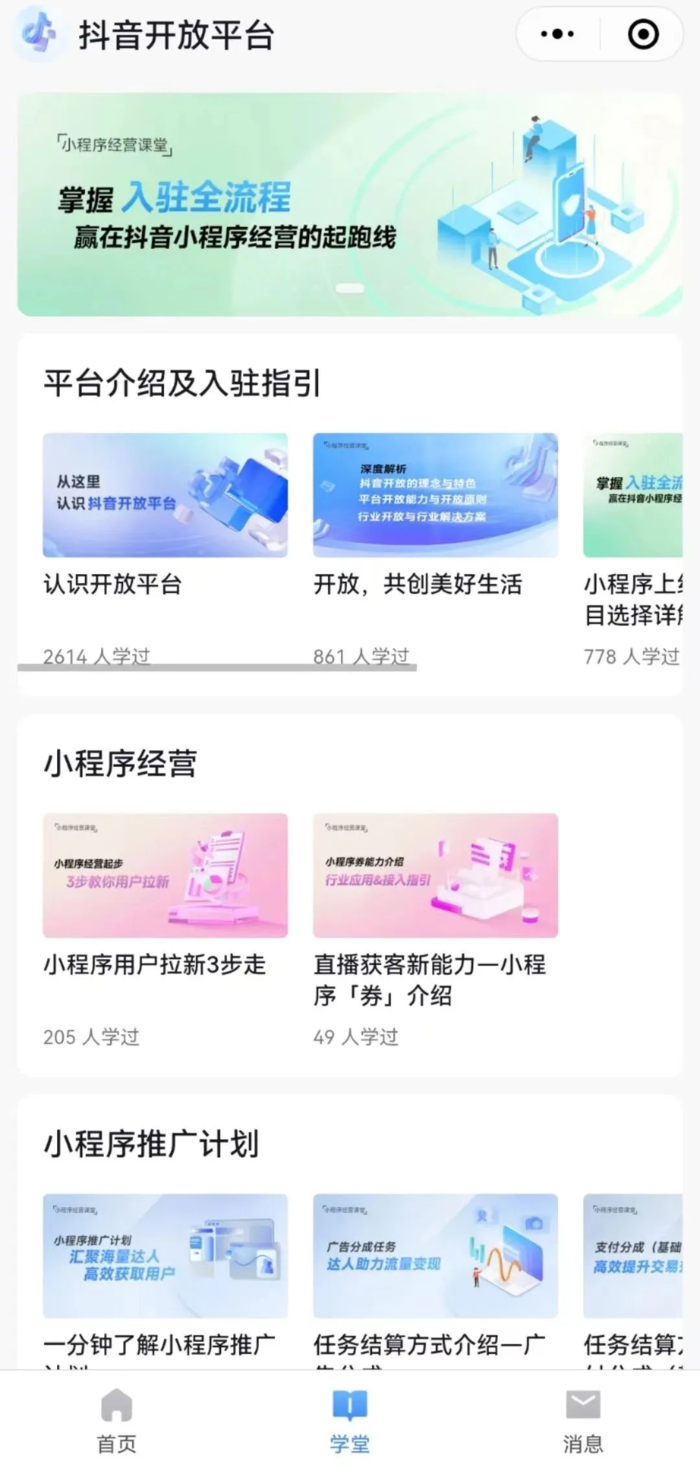Select the 学堂 tab
700x1467 pixels.
tap(349, 1420)
